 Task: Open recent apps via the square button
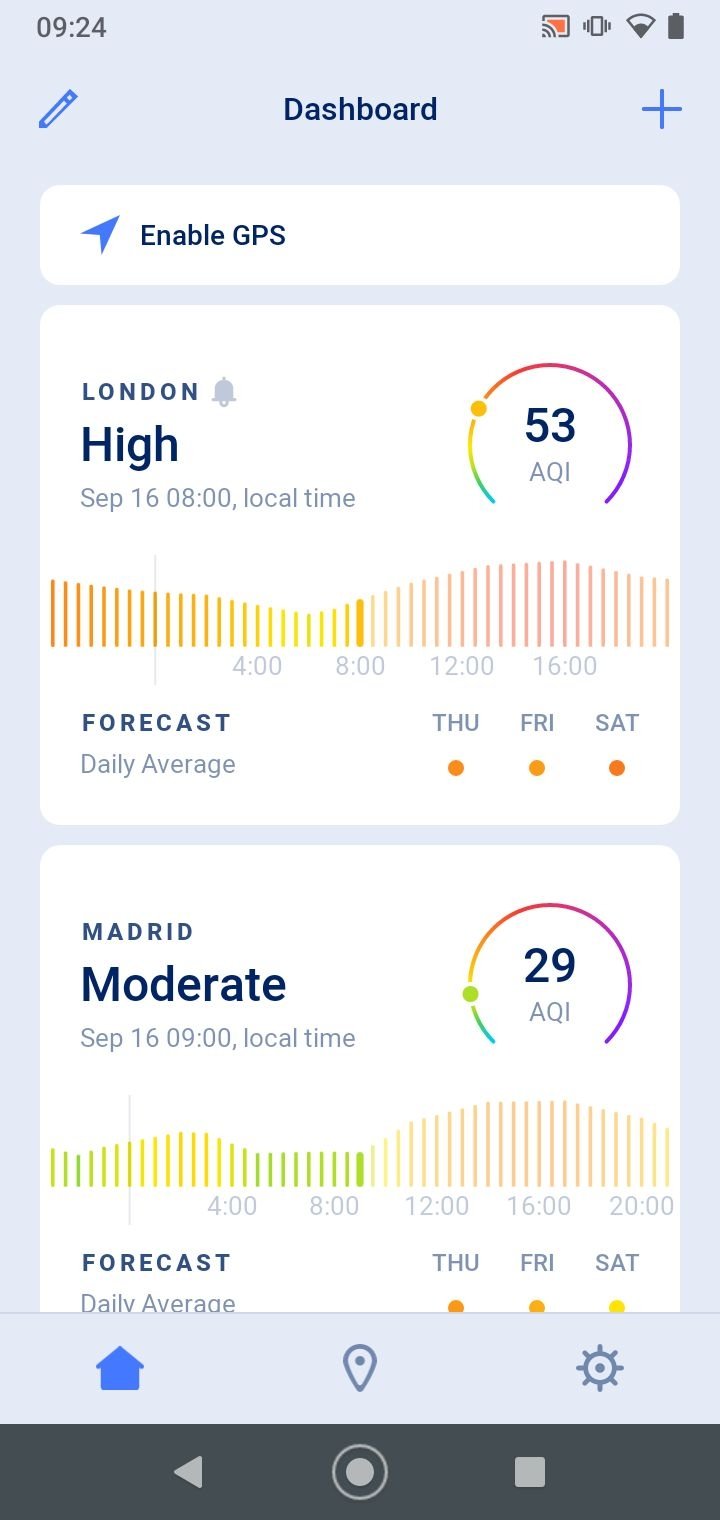[x=529, y=1472]
